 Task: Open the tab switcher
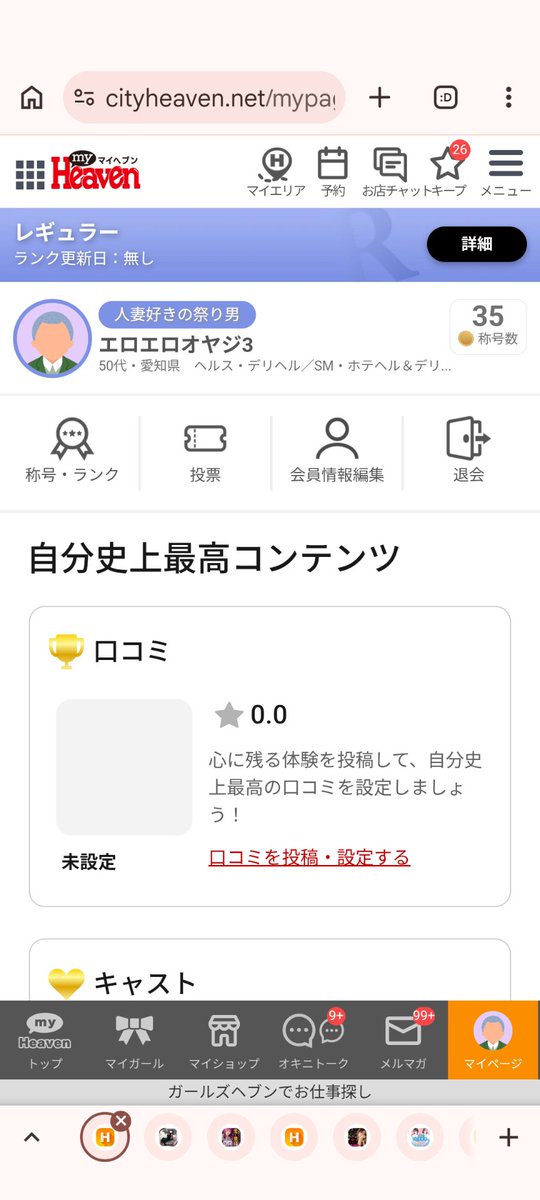click(445, 97)
